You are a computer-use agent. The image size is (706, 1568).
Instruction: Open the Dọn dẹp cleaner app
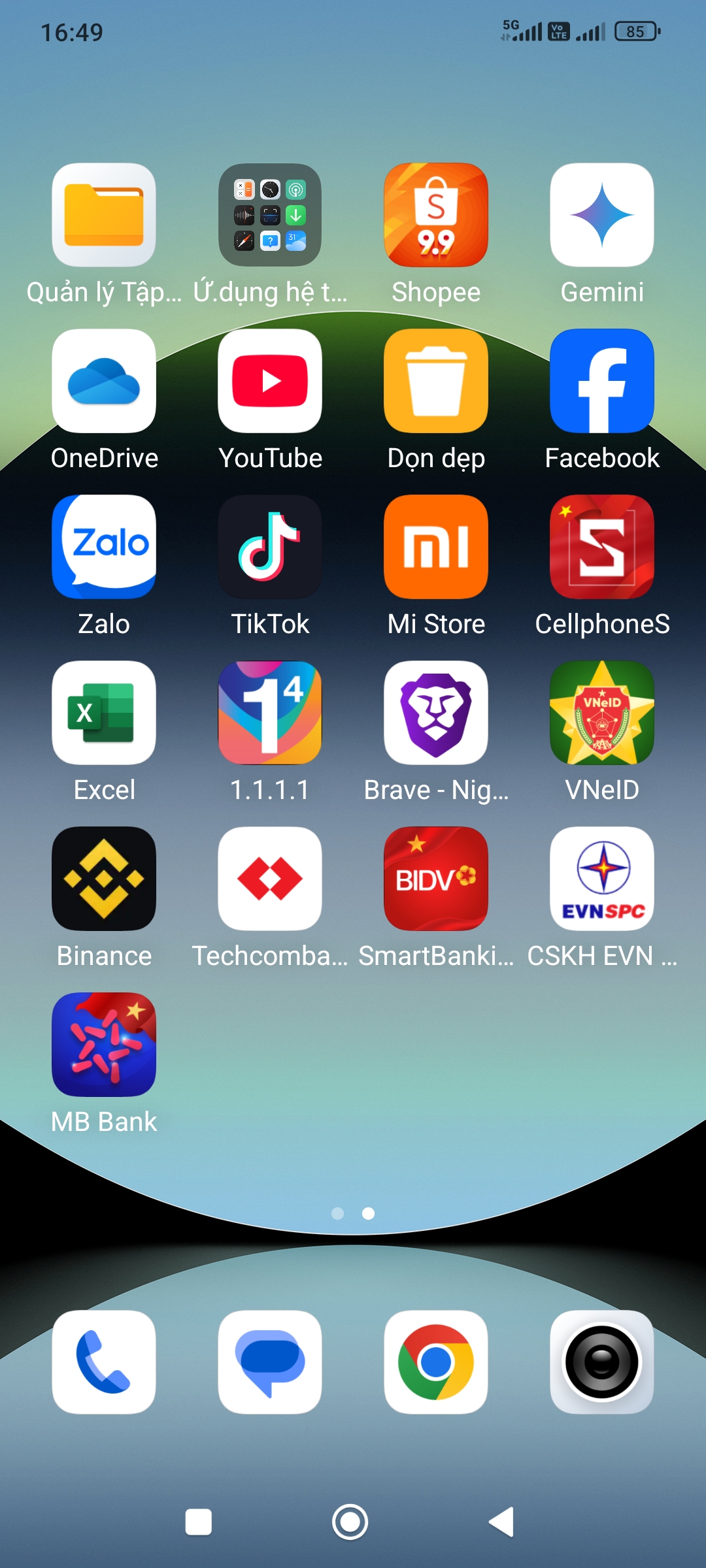tap(436, 381)
